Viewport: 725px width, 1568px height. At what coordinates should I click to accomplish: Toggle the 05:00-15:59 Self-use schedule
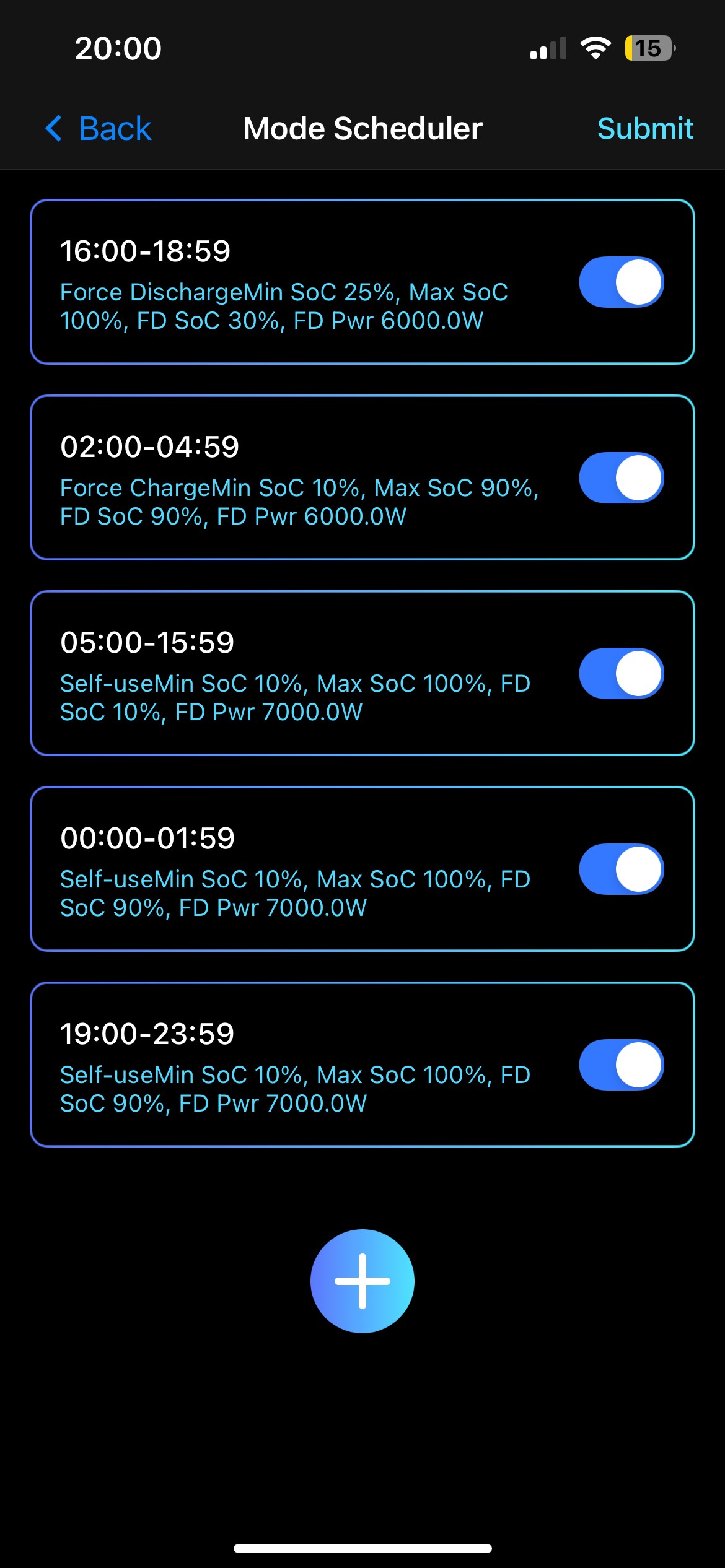pyautogui.click(x=621, y=674)
